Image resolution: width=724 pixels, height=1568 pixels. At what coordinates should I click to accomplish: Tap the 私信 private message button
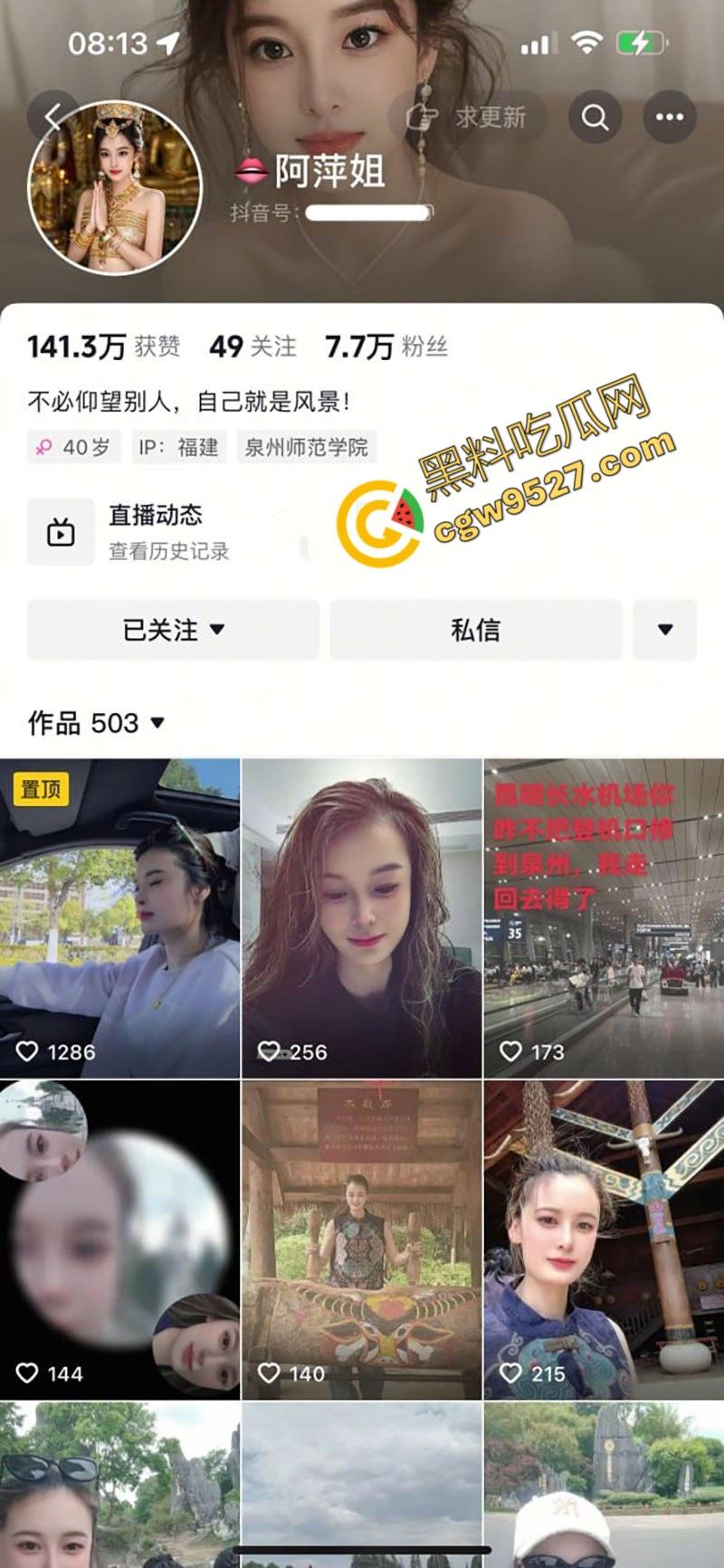pos(476,631)
